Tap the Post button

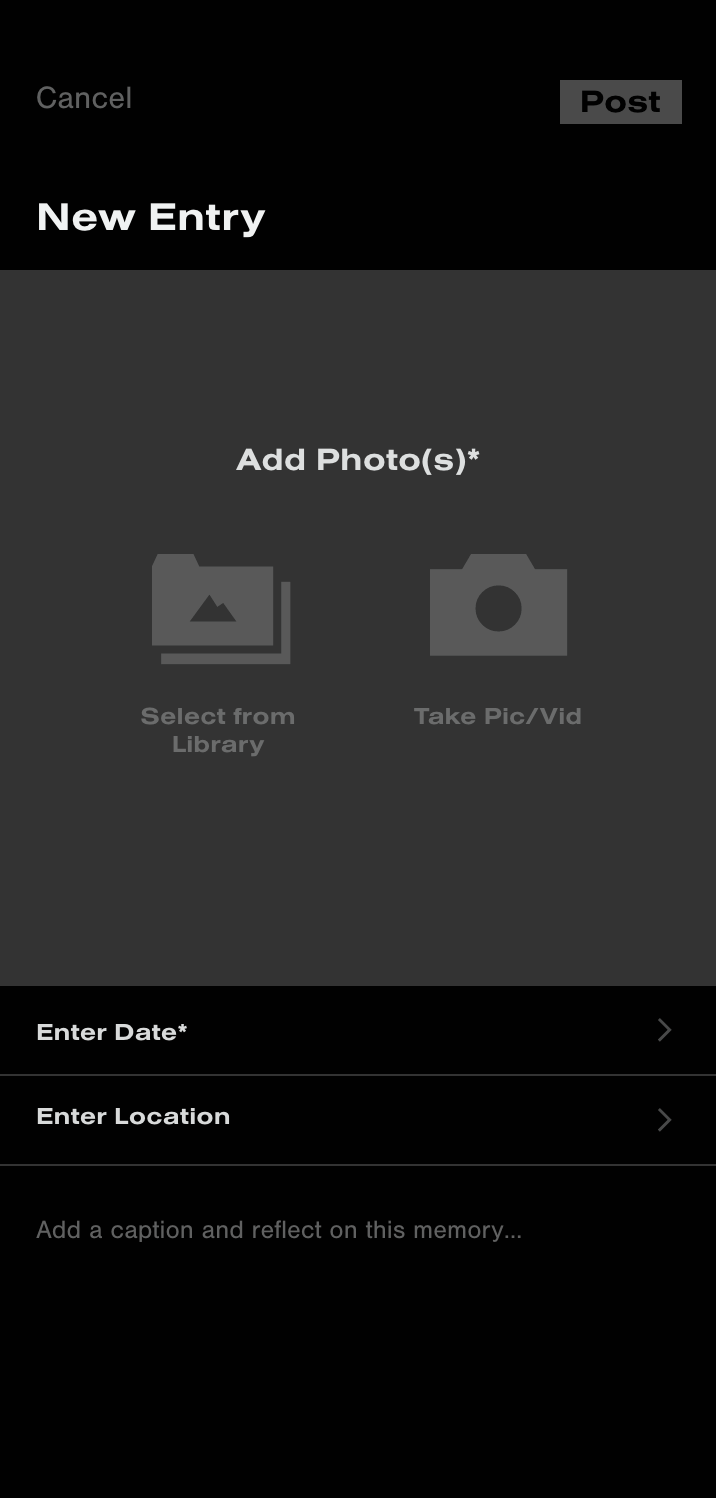pyautogui.click(x=620, y=102)
